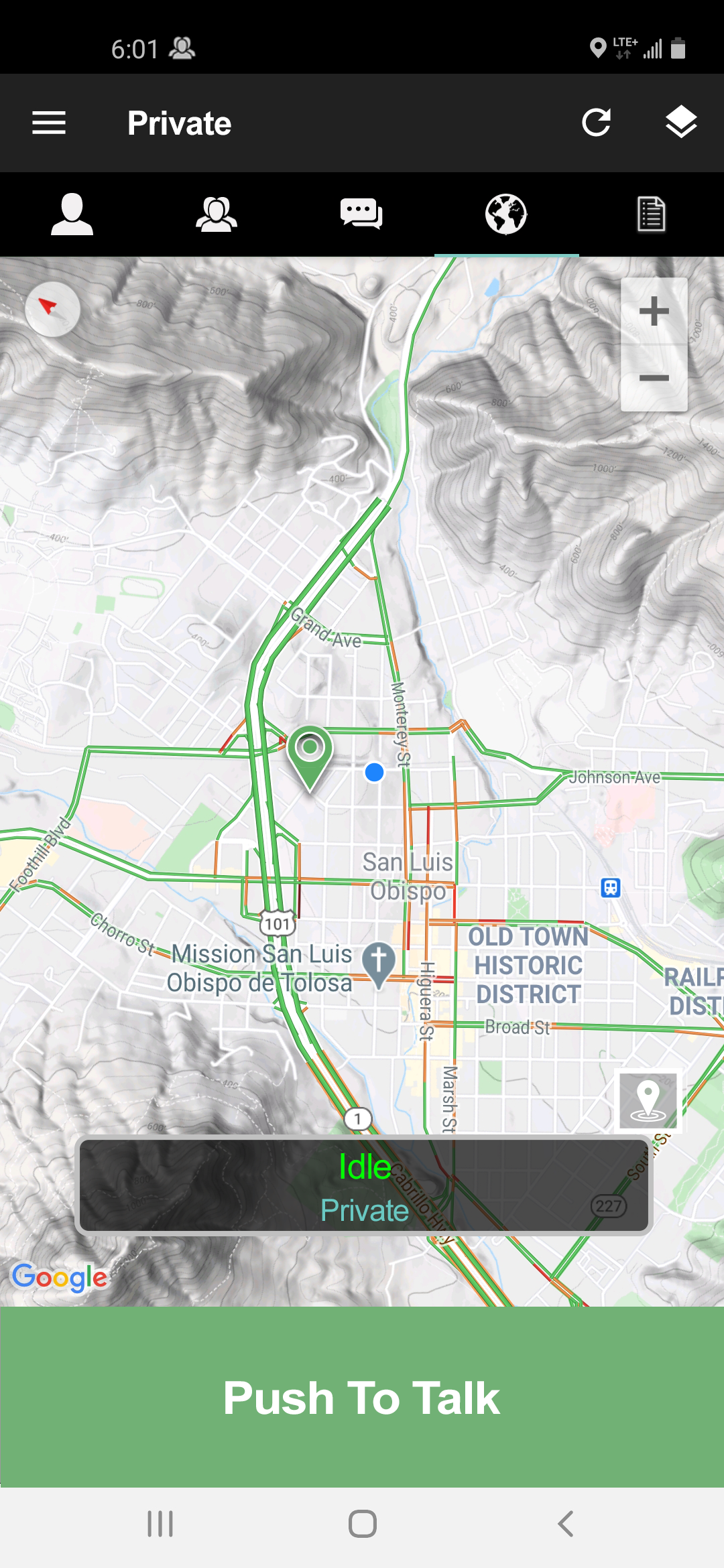724x1568 pixels.
Task: Select the globe map tab
Action: (x=506, y=214)
